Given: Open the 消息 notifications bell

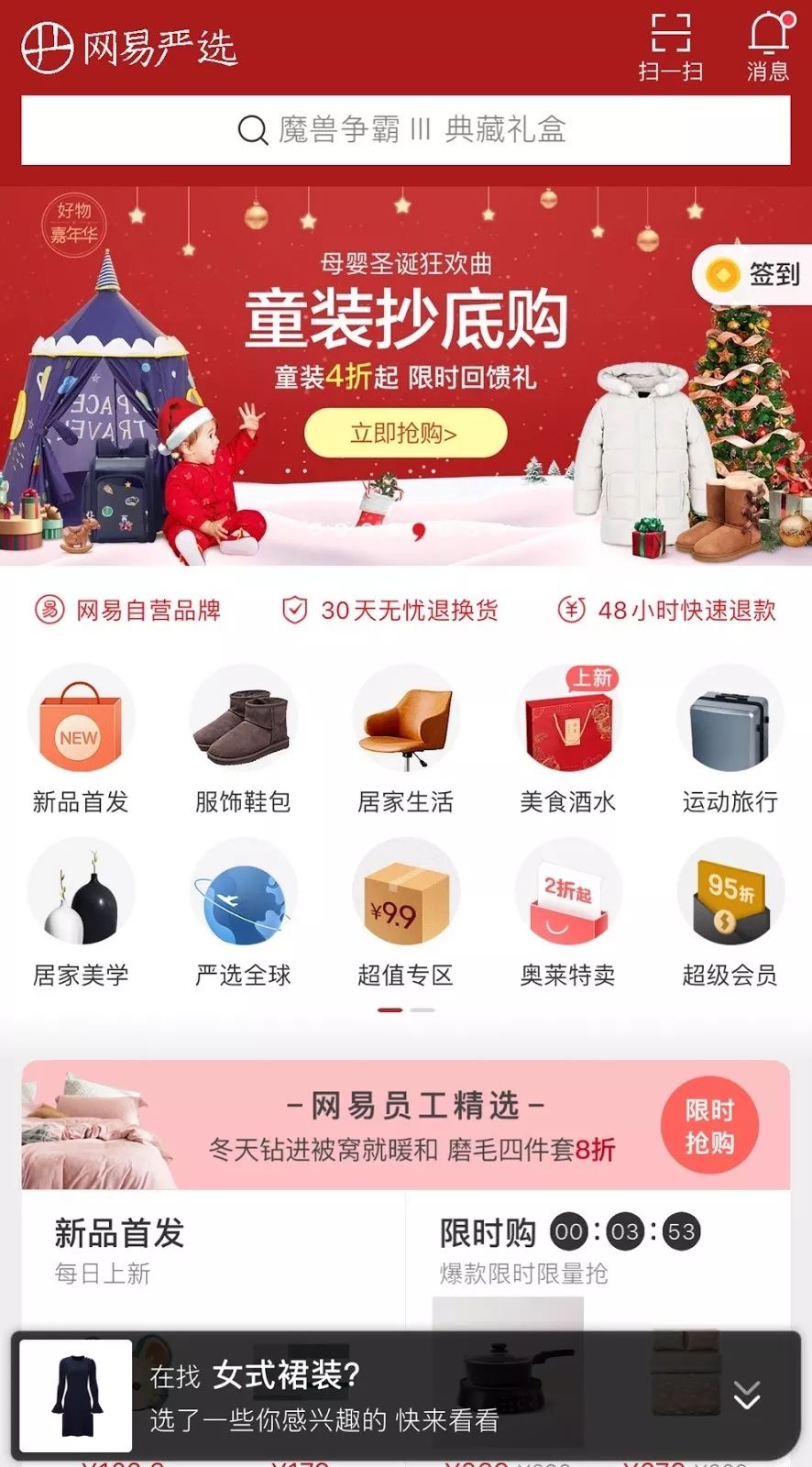Looking at the screenshot, I should [x=768, y=47].
